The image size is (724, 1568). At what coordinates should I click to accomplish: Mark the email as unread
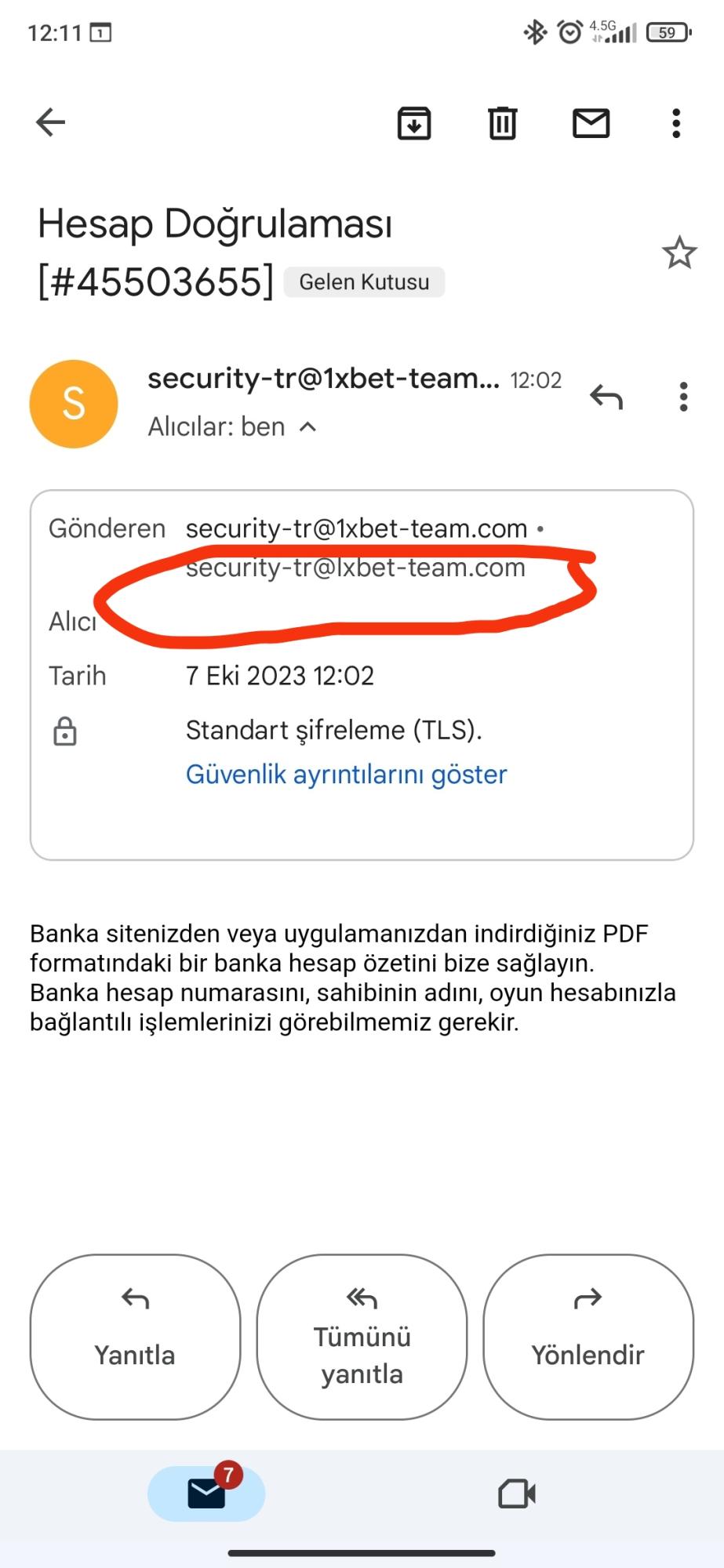click(591, 123)
